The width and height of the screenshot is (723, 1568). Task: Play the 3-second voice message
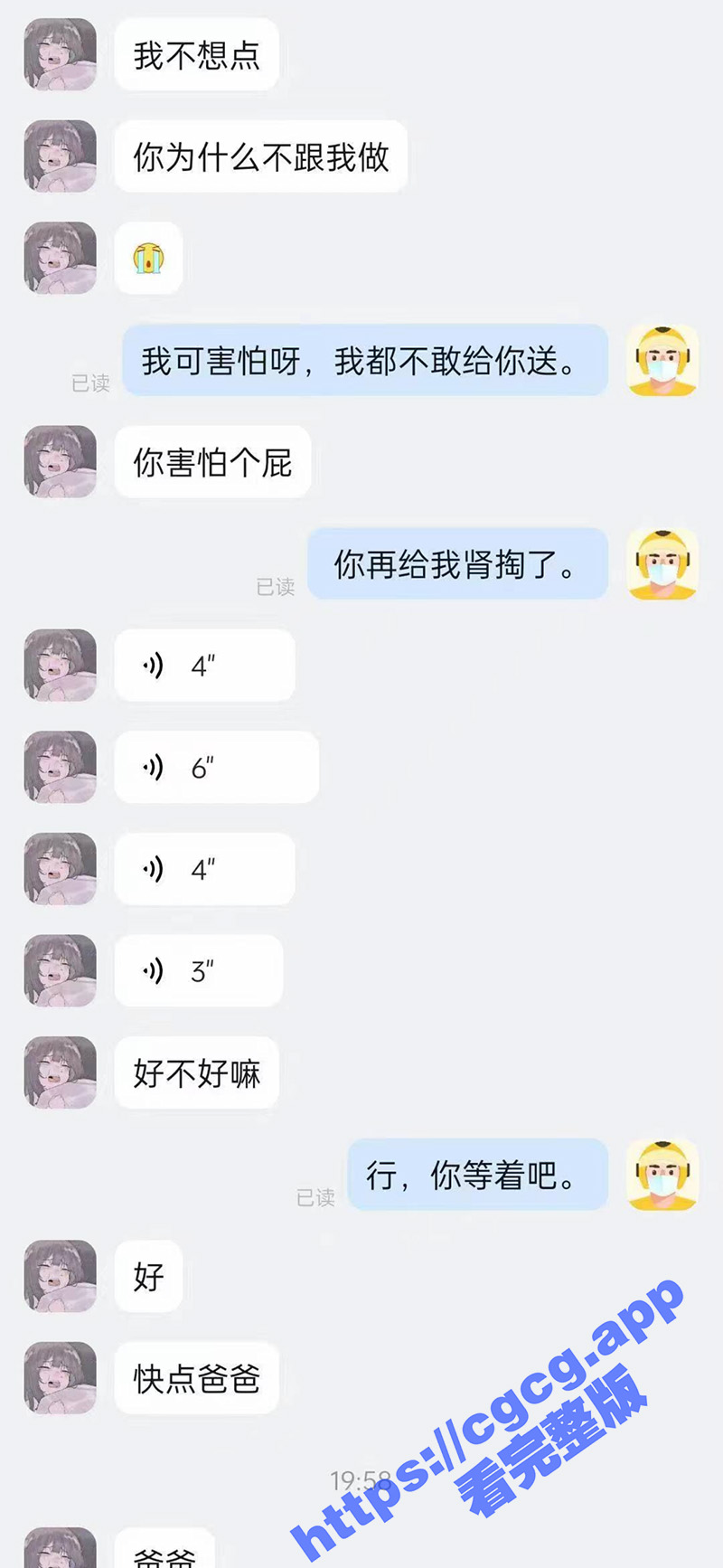click(x=199, y=970)
